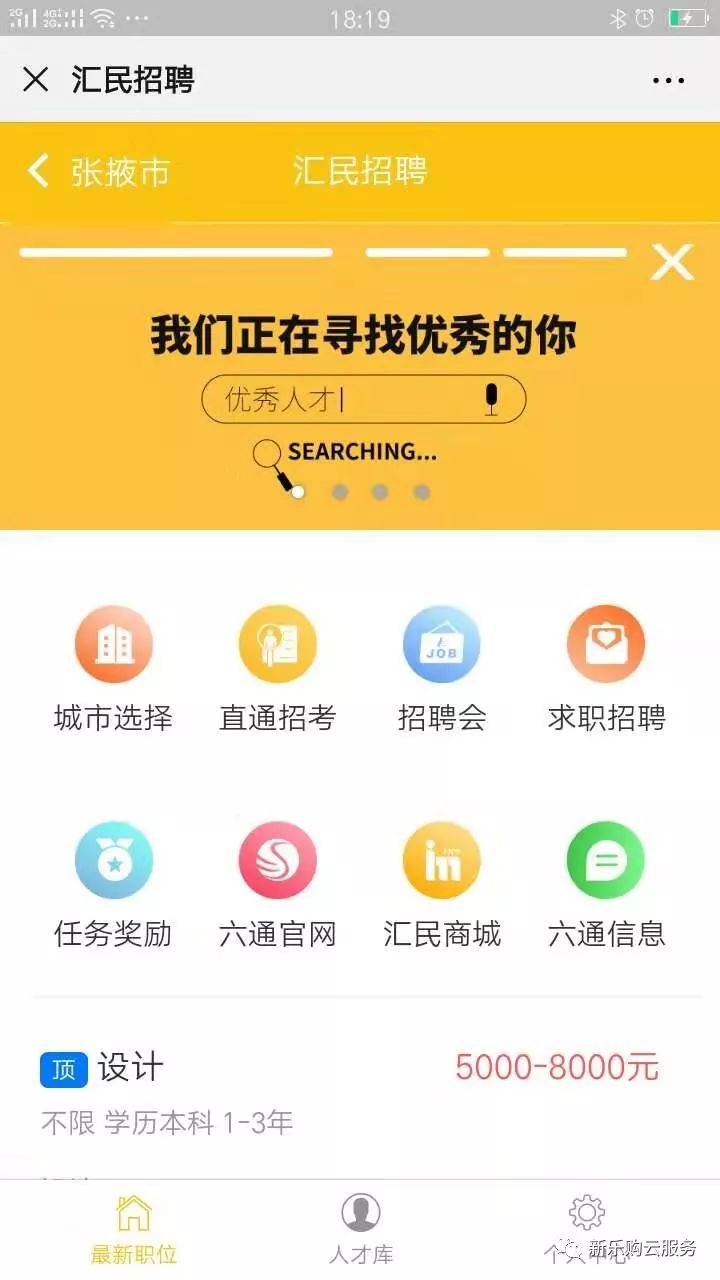Open 城市选择

pyautogui.click(x=113, y=669)
